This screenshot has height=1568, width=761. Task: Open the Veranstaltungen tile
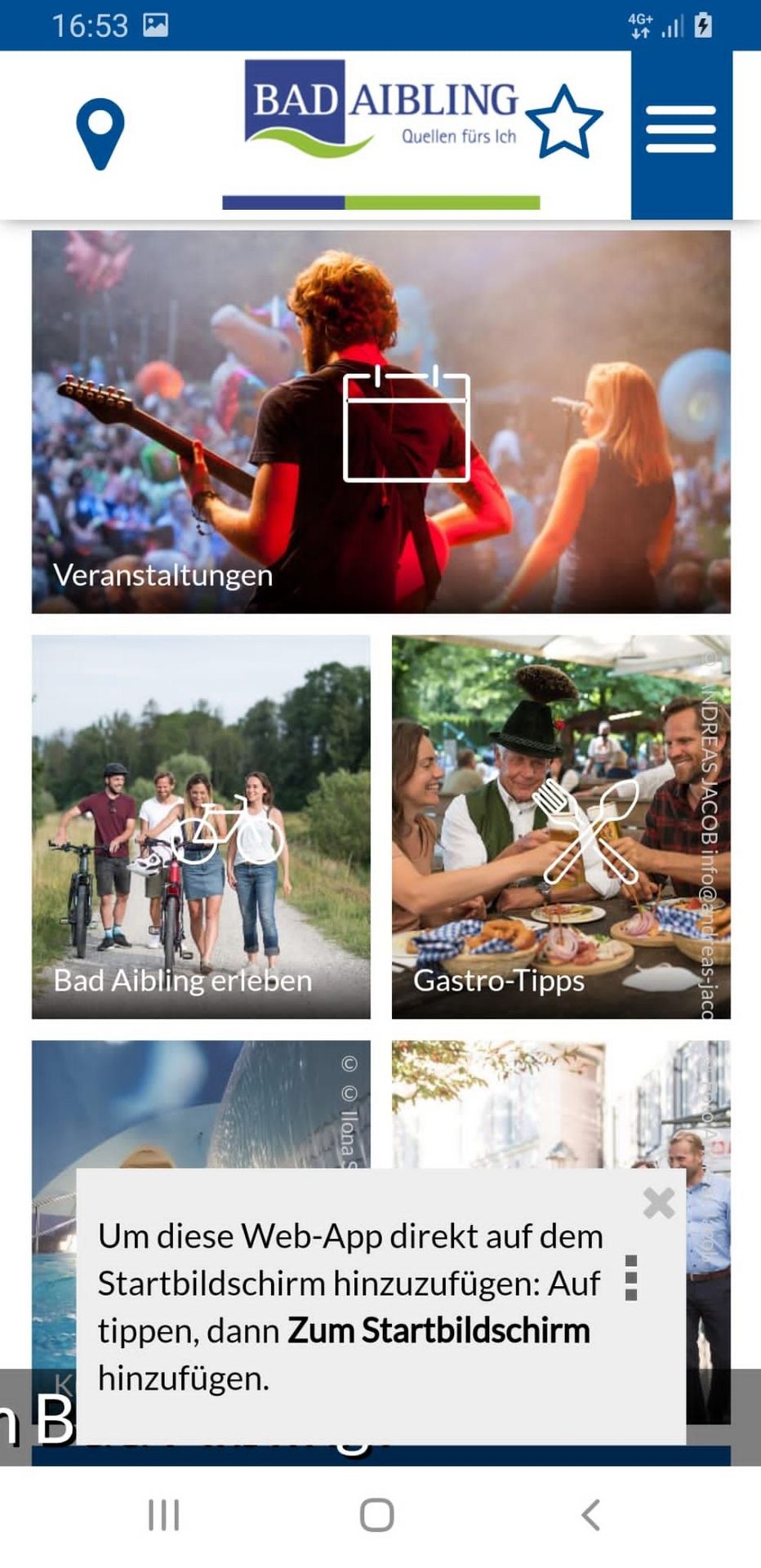click(x=380, y=421)
